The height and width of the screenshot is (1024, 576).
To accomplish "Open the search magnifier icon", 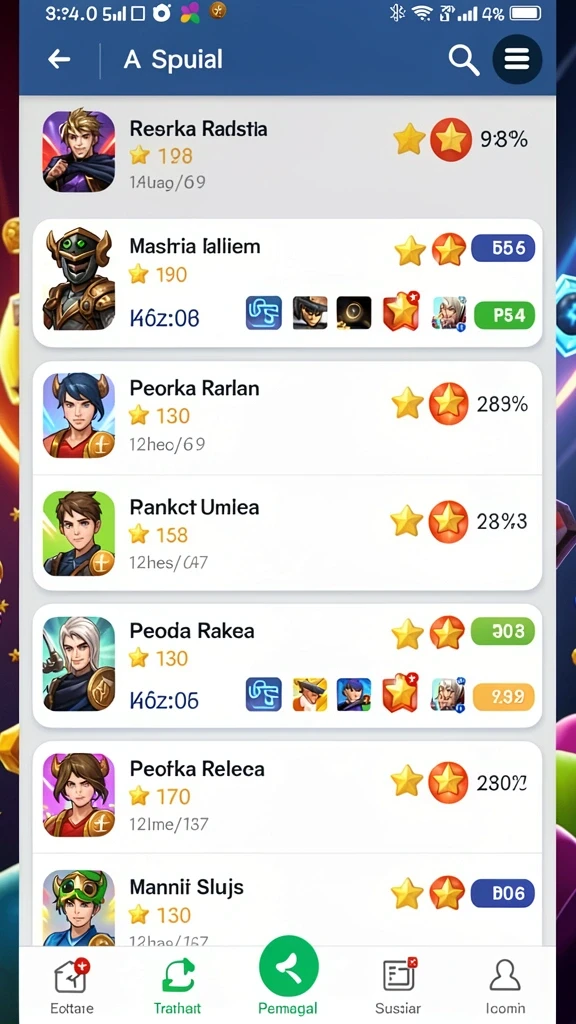I will click(464, 60).
